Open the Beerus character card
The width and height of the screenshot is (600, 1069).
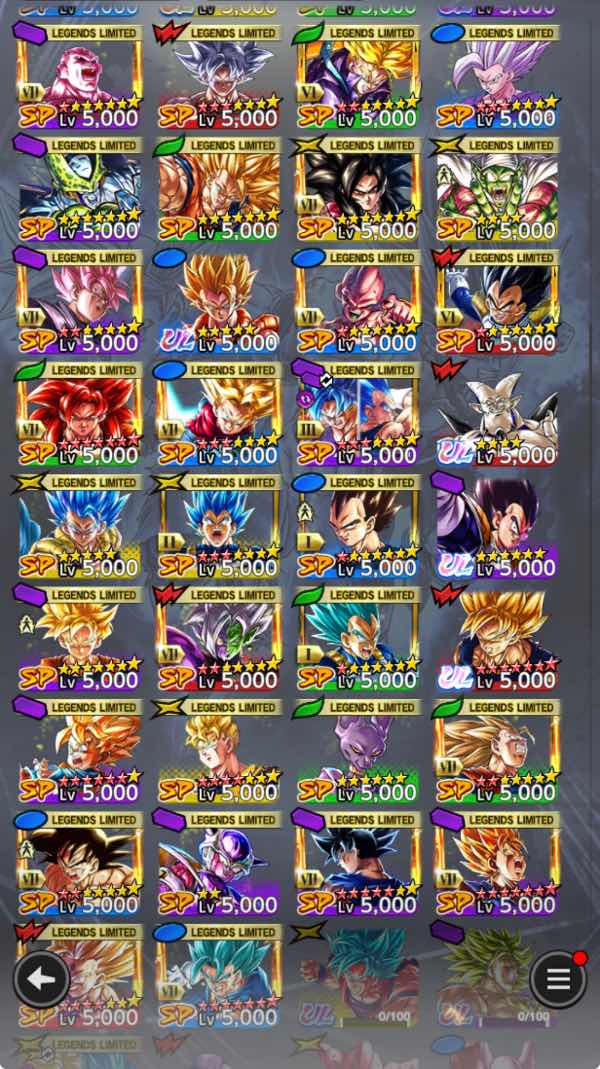click(x=358, y=750)
